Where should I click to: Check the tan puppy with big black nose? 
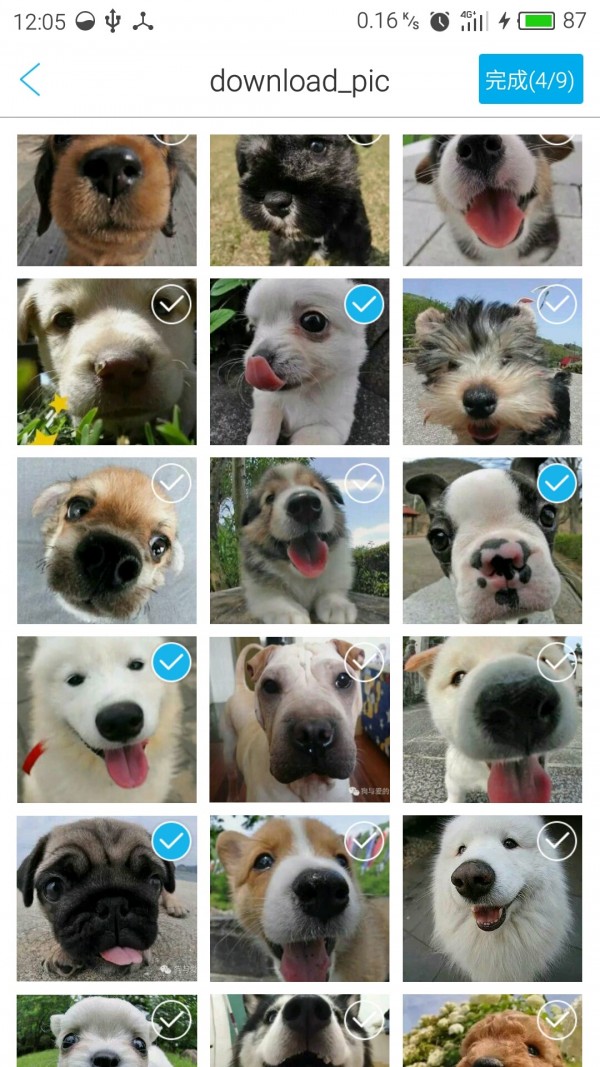(172, 484)
